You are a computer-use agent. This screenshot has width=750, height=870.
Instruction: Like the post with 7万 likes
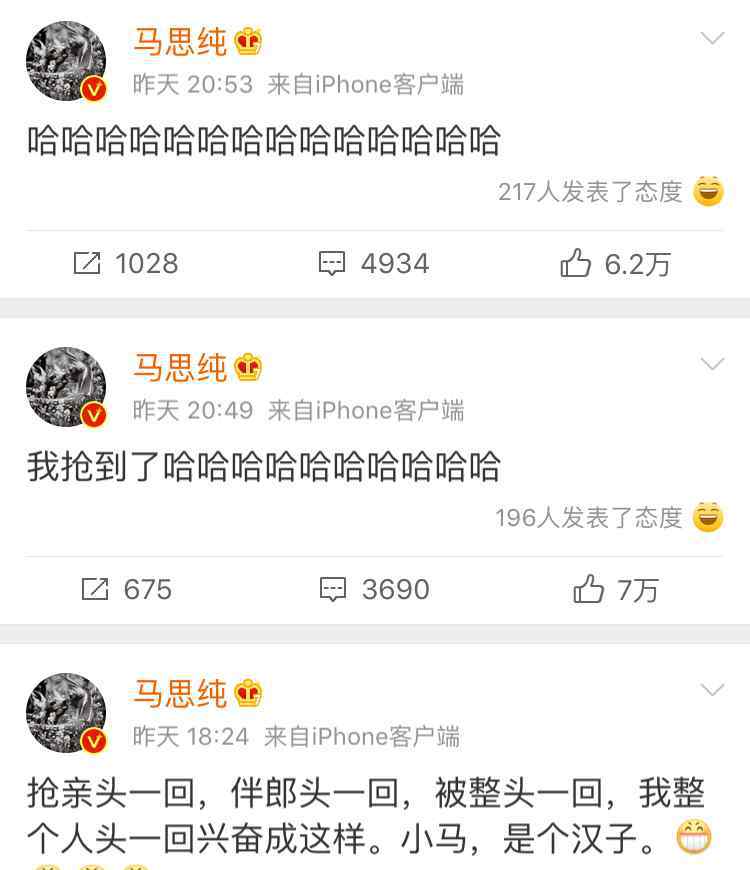click(614, 589)
